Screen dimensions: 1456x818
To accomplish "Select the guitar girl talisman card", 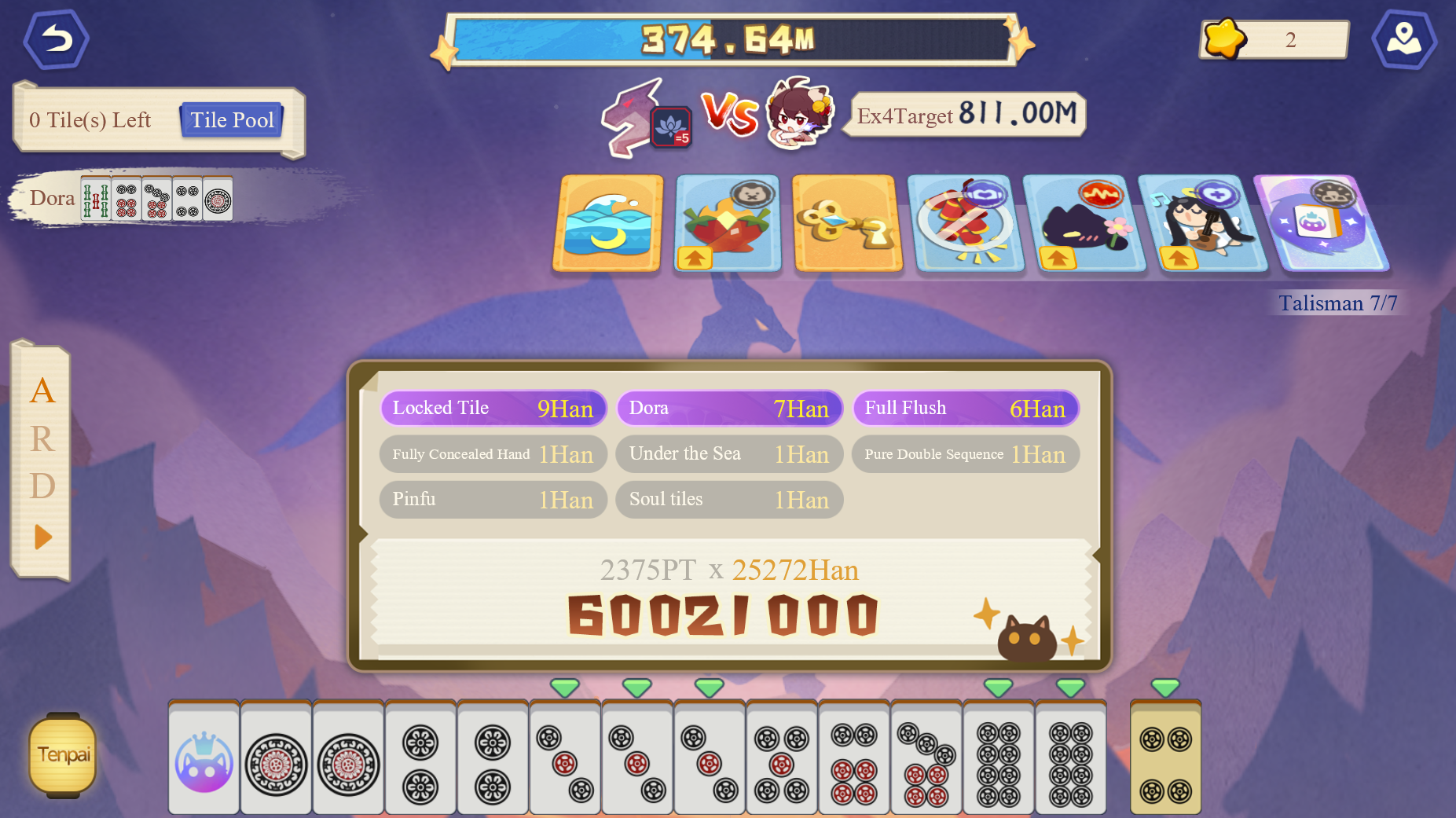I will tap(1202, 224).
